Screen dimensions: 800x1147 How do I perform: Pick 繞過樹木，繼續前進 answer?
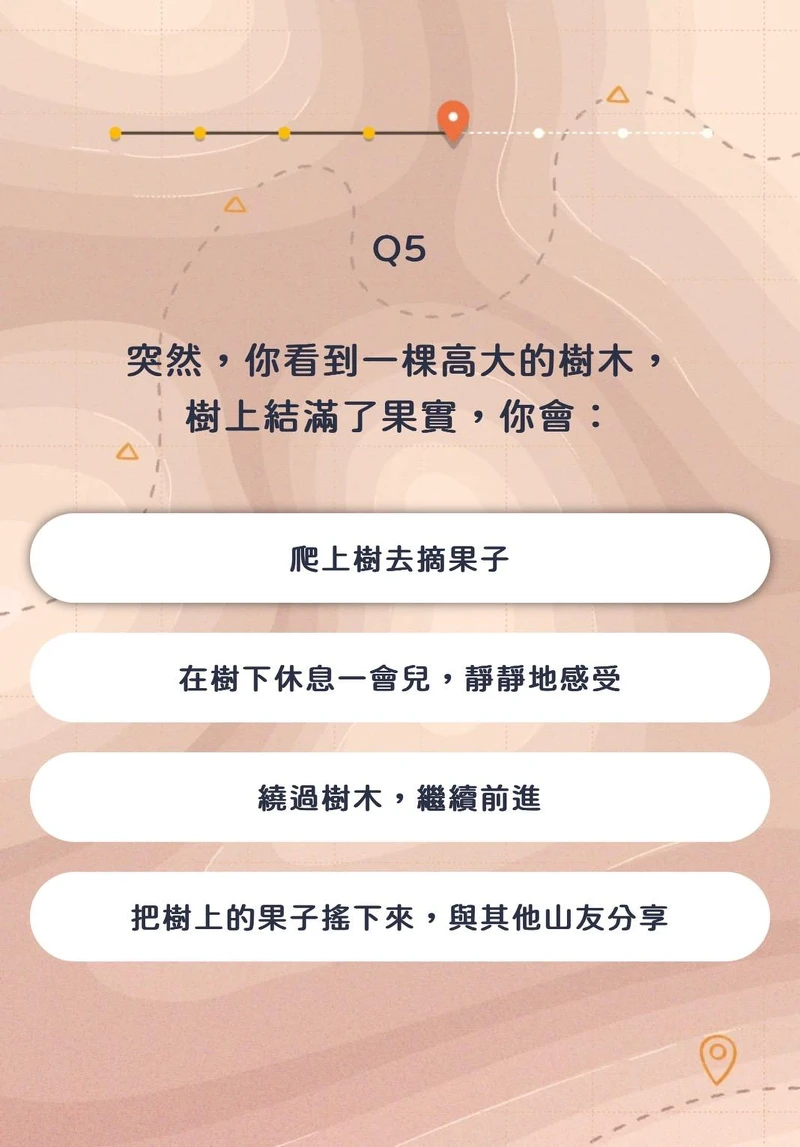400,798
